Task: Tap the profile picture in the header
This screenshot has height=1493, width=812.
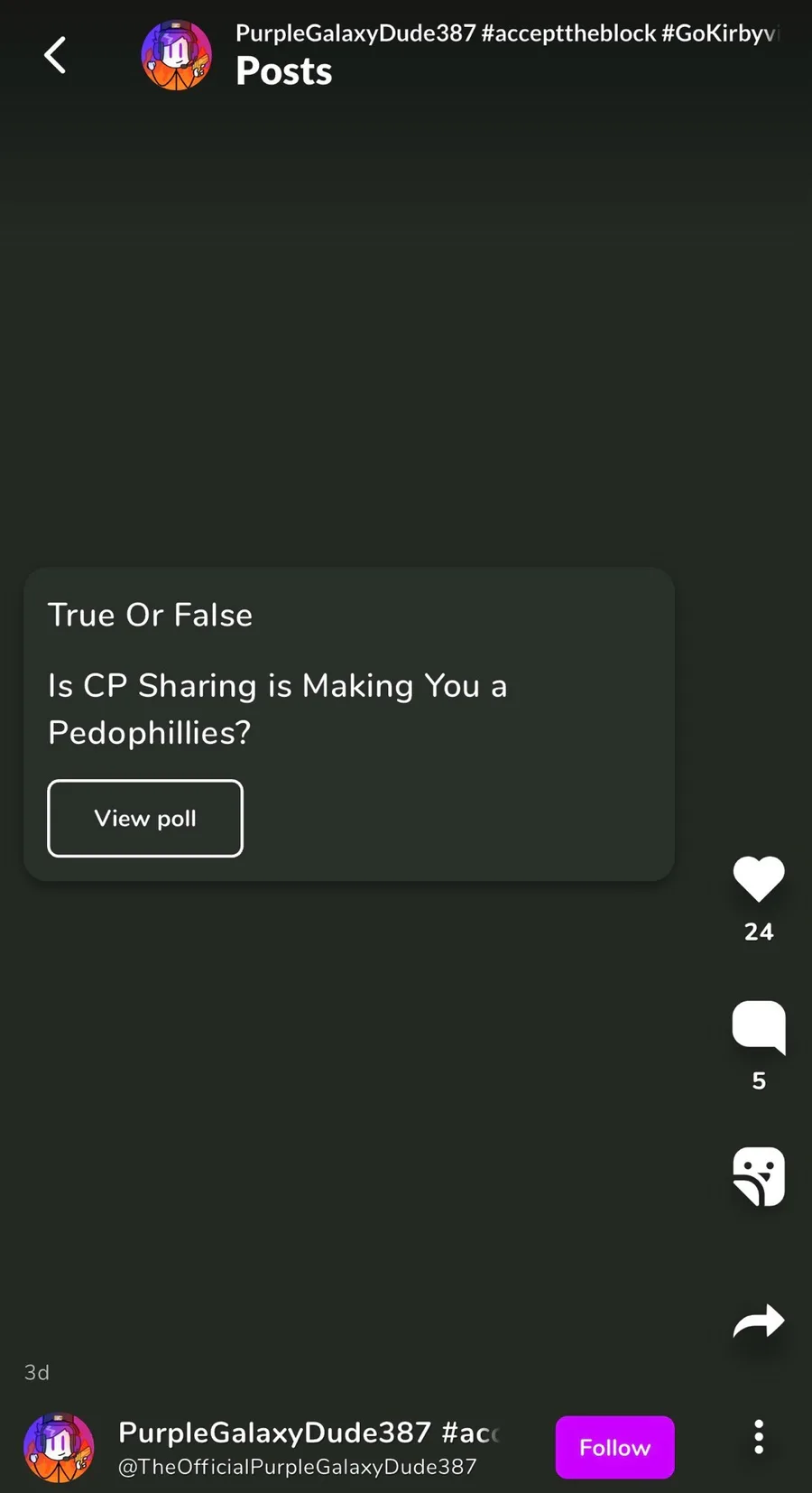Action: click(x=177, y=55)
